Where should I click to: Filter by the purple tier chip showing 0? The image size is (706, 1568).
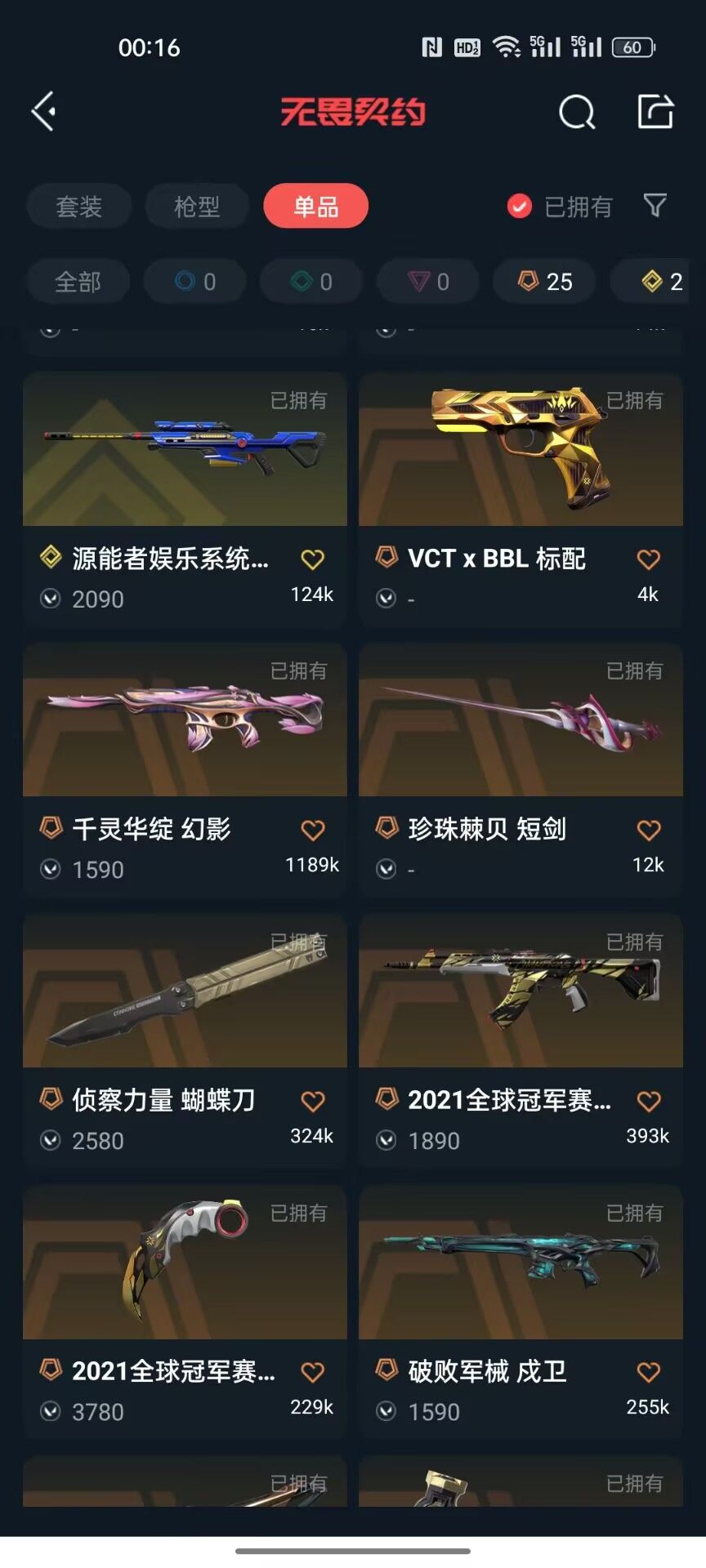tap(427, 282)
